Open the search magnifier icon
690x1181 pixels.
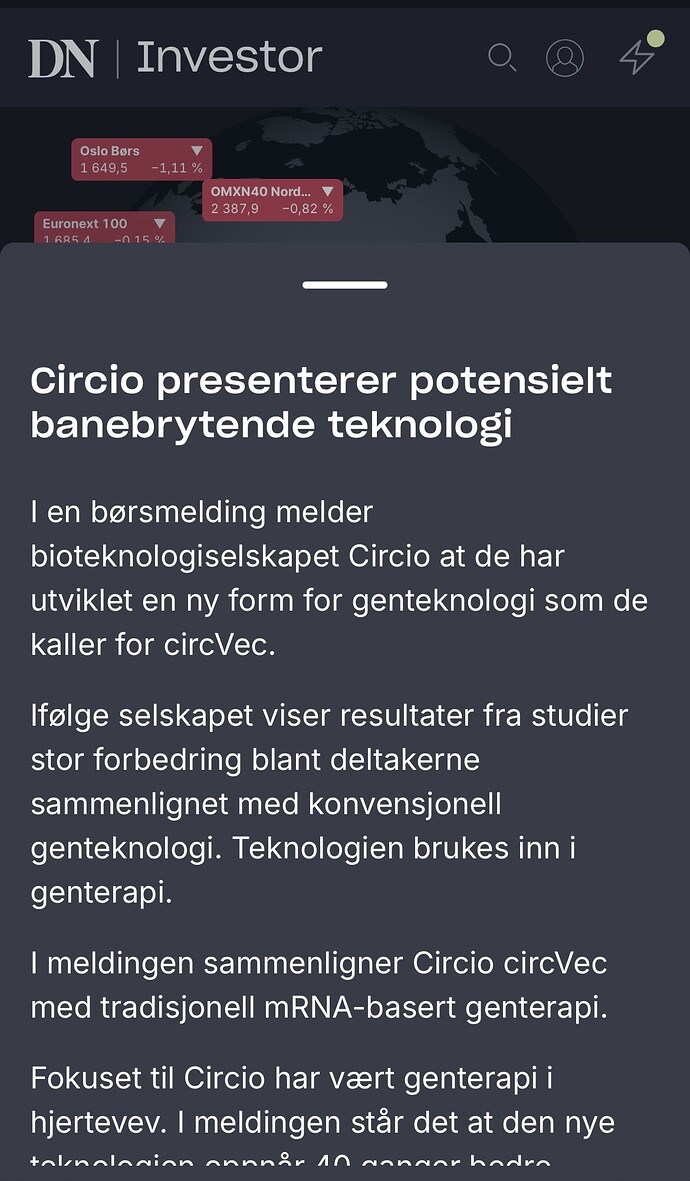point(501,57)
